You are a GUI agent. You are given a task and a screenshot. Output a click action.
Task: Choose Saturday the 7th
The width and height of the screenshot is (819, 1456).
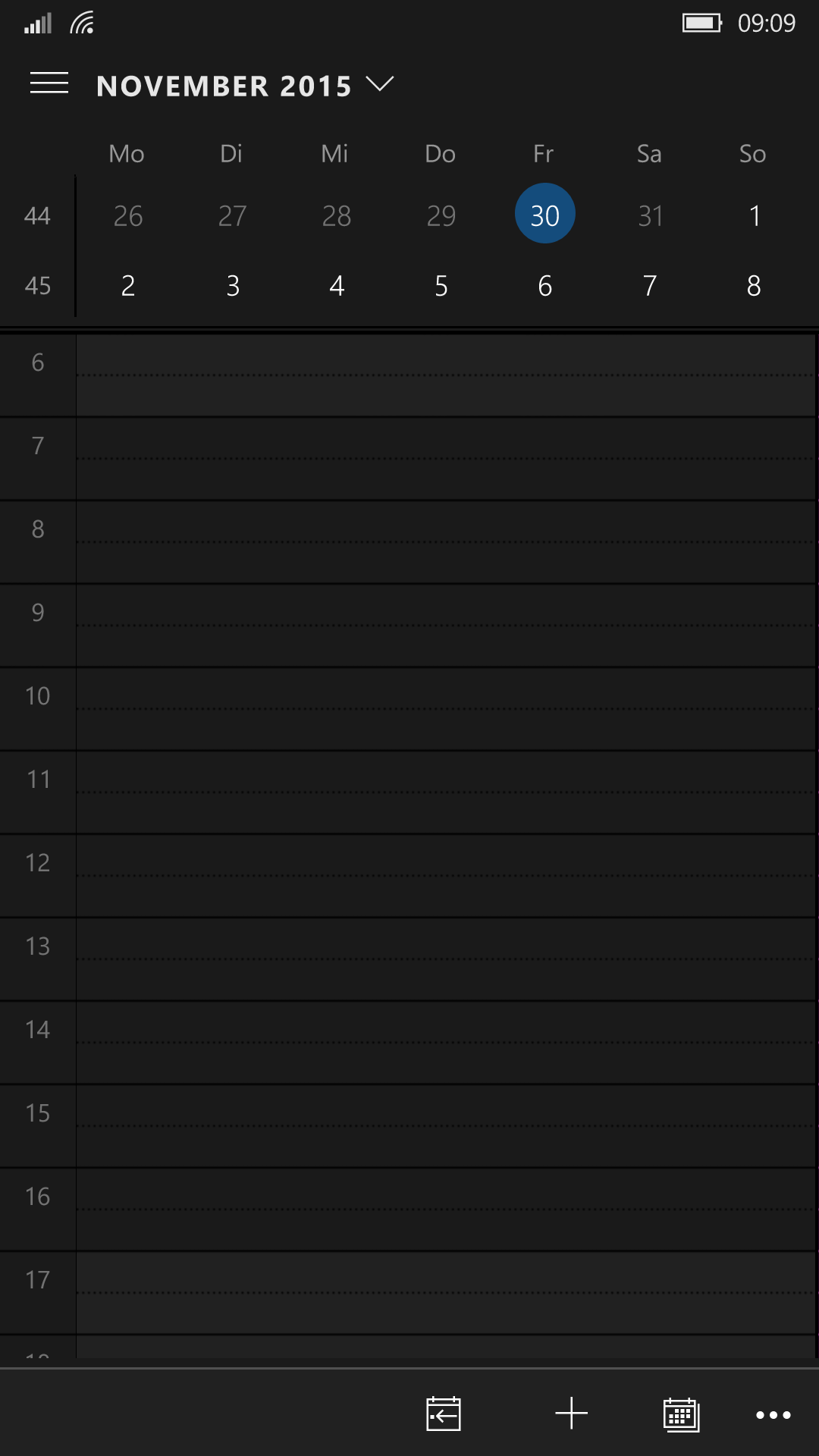tap(650, 286)
